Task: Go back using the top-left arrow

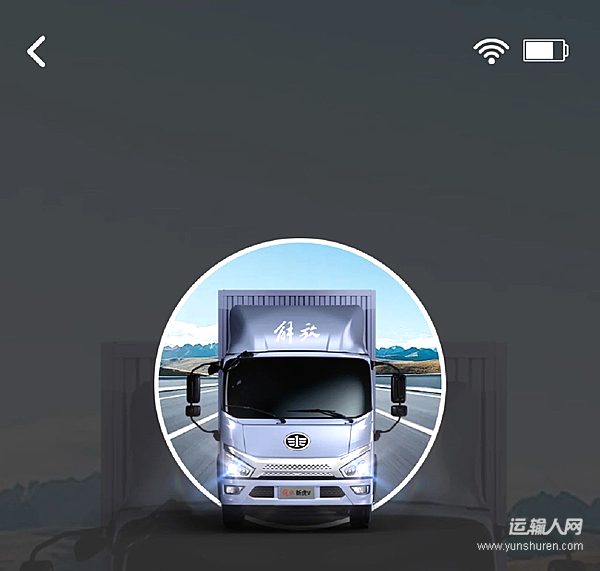Action: pyautogui.click(x=37, y=51)
